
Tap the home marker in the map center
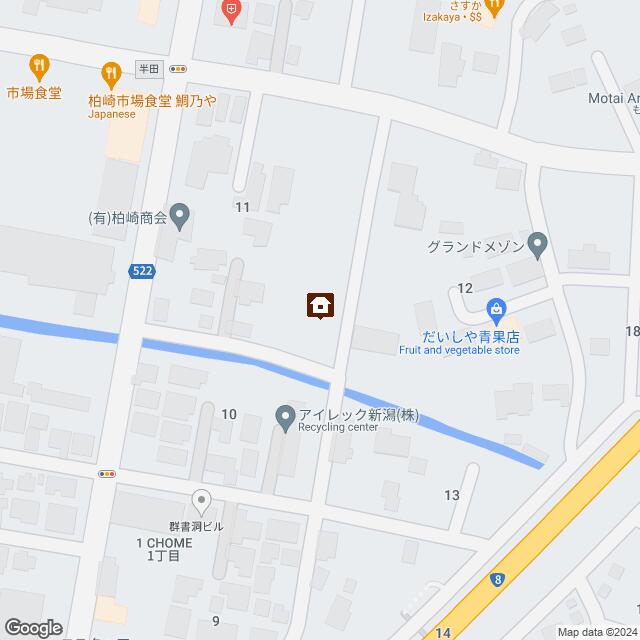click(320, 305)
